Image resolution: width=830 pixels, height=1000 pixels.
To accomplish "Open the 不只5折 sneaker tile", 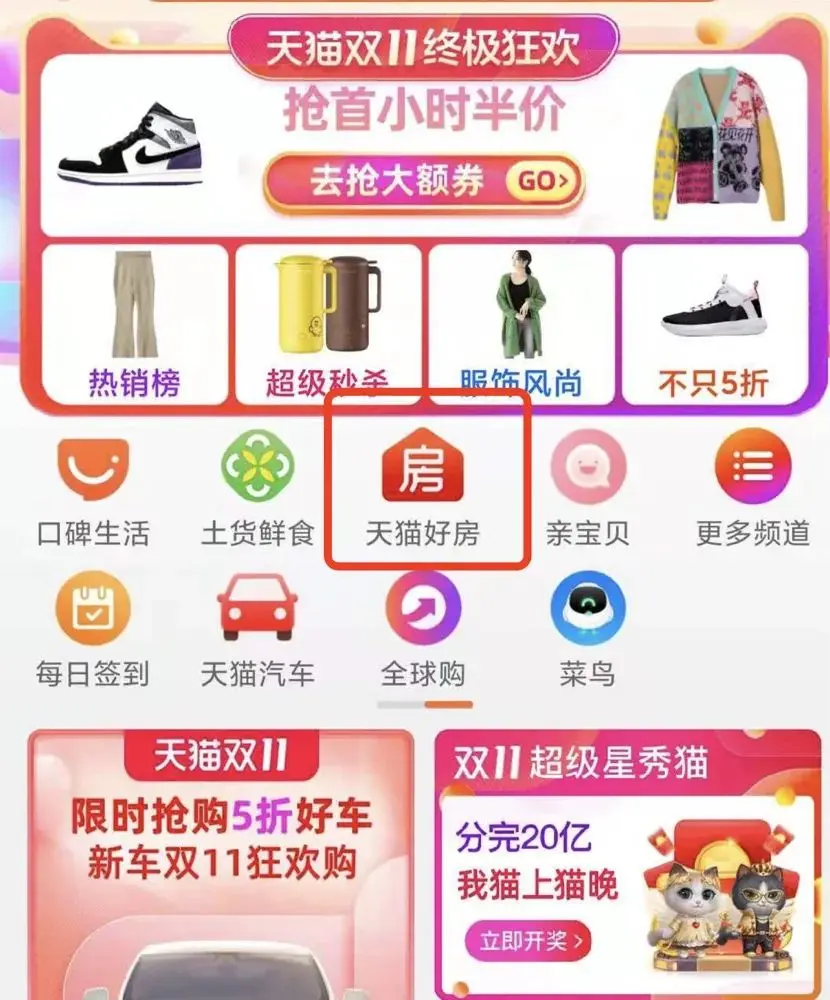I will [x=714, y=323].
